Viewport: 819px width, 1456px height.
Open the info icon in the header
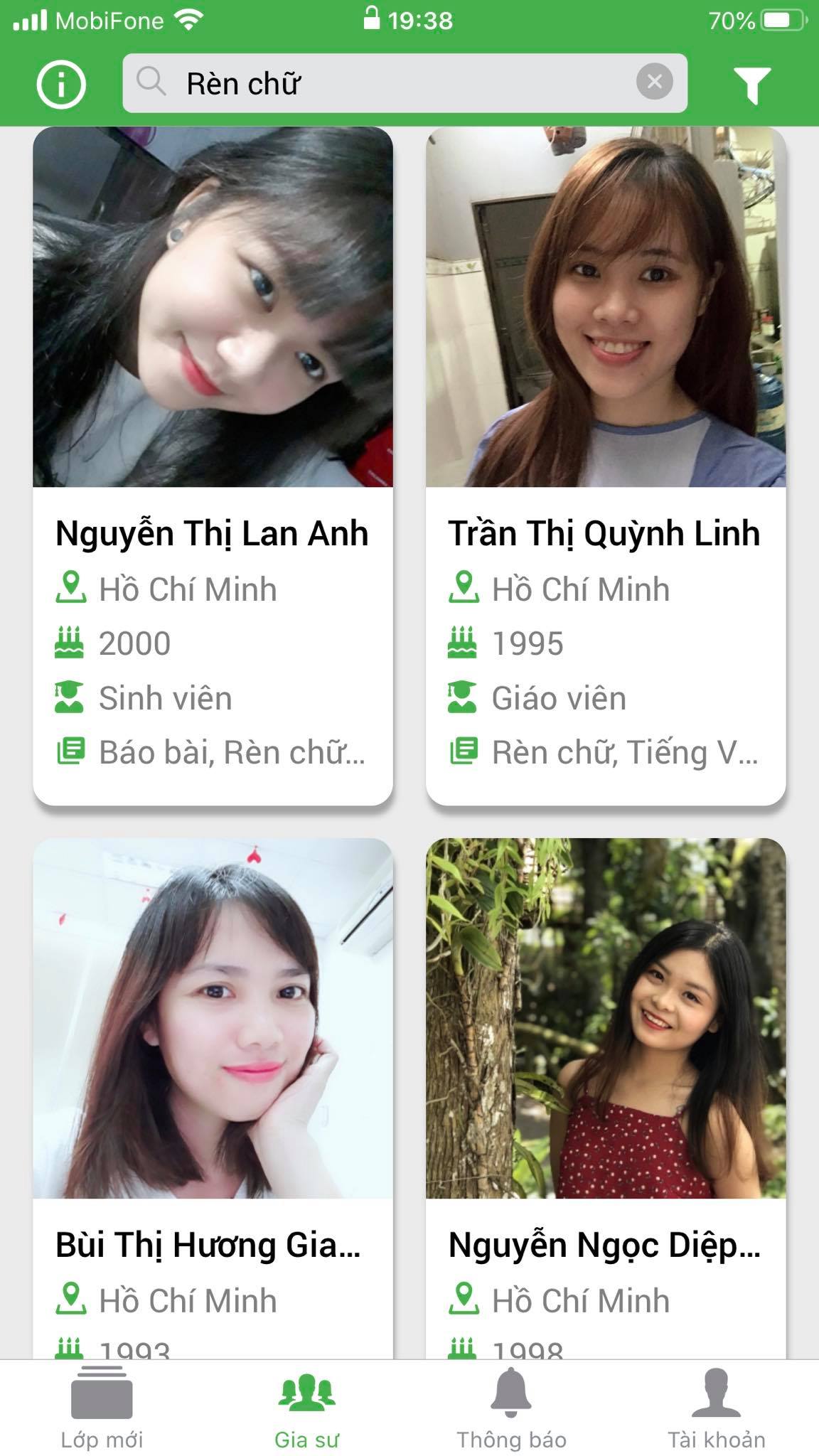(61, 85)
